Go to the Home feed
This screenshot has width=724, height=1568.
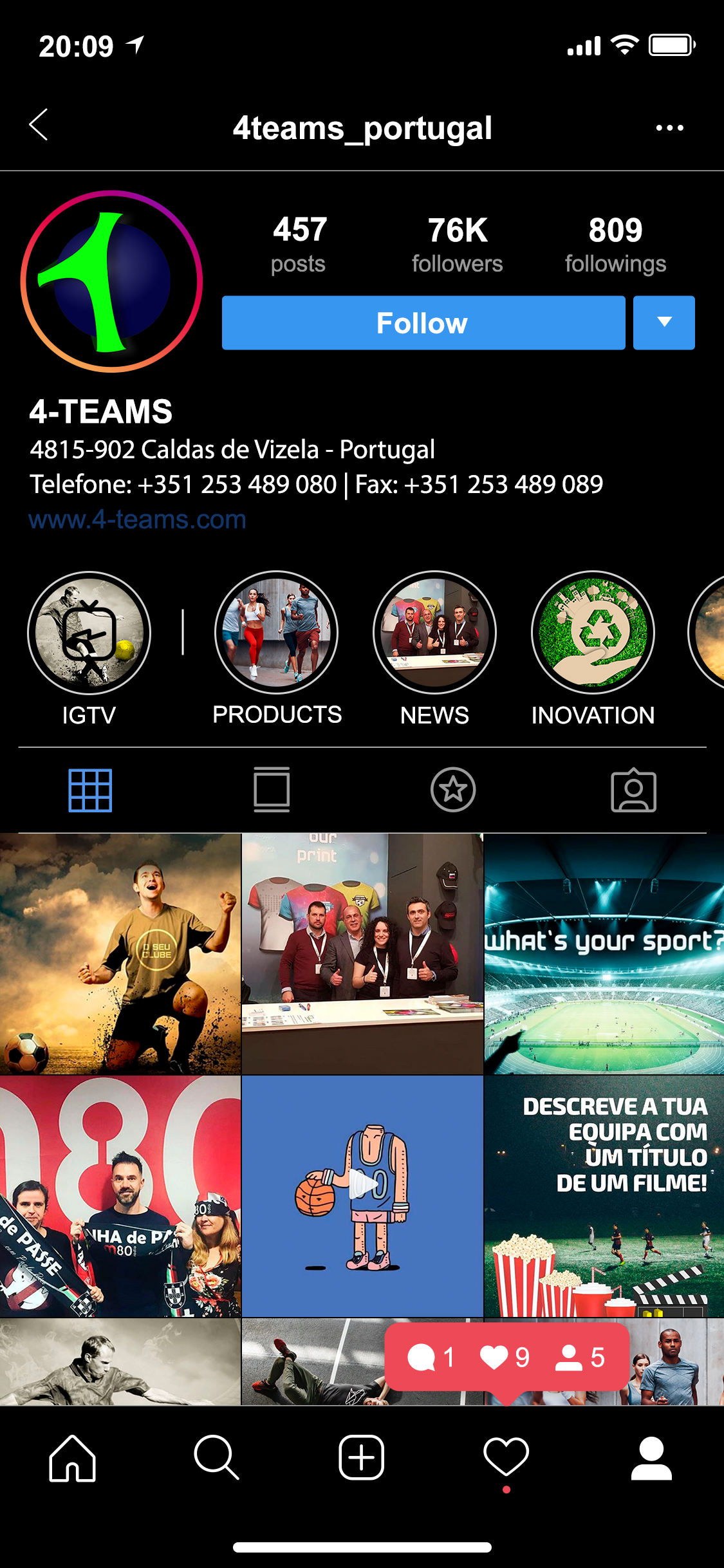(x=72, y=1458)
